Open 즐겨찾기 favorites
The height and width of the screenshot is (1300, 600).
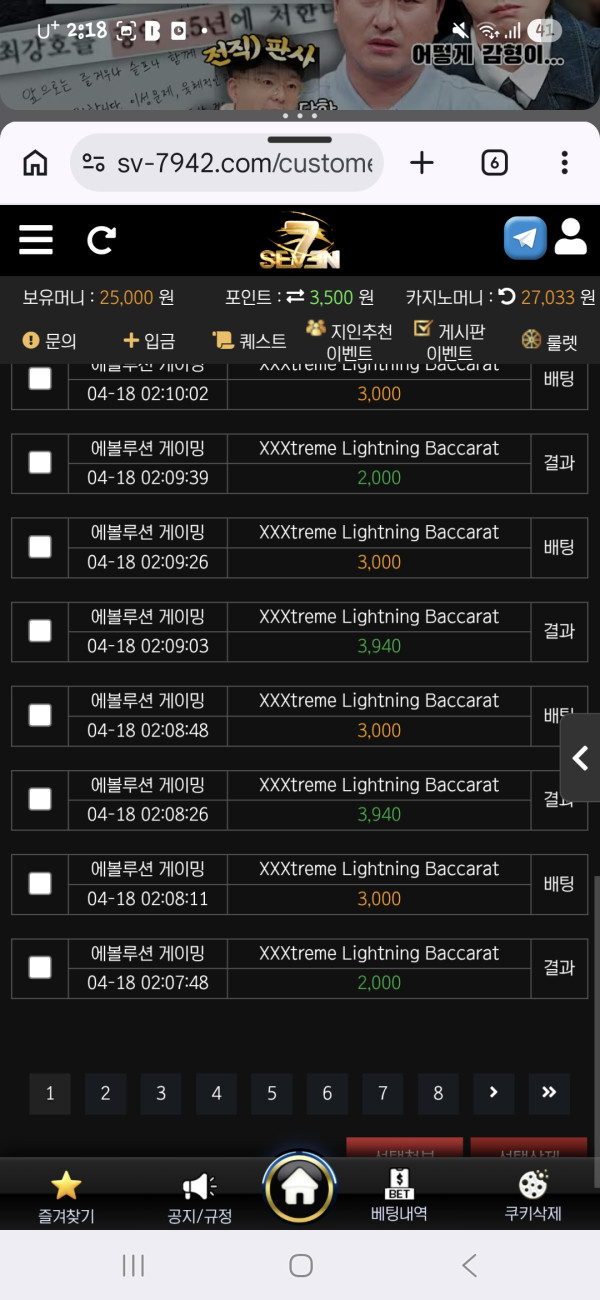click(x=66, y=1198)
